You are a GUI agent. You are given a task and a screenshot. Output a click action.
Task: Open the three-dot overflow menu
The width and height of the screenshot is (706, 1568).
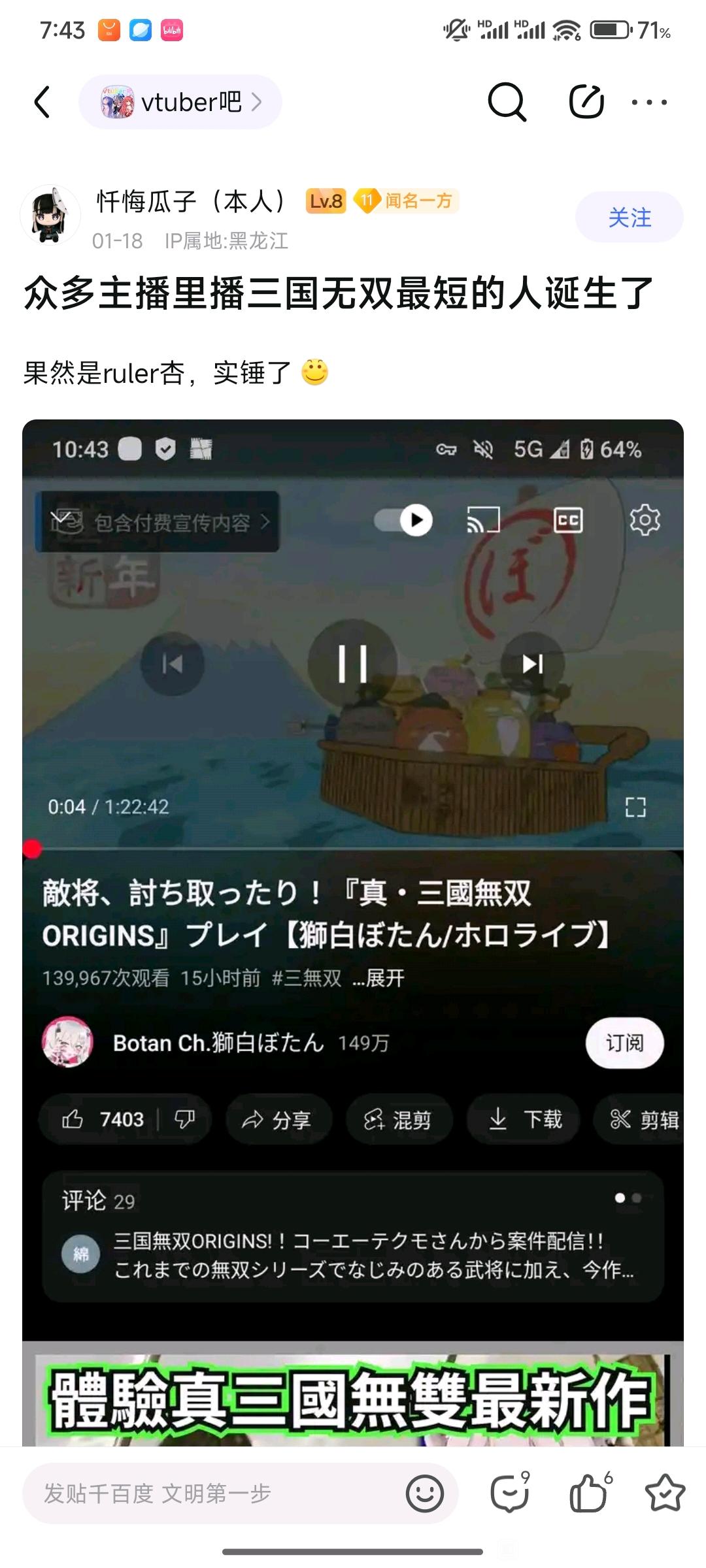[649, 103]
